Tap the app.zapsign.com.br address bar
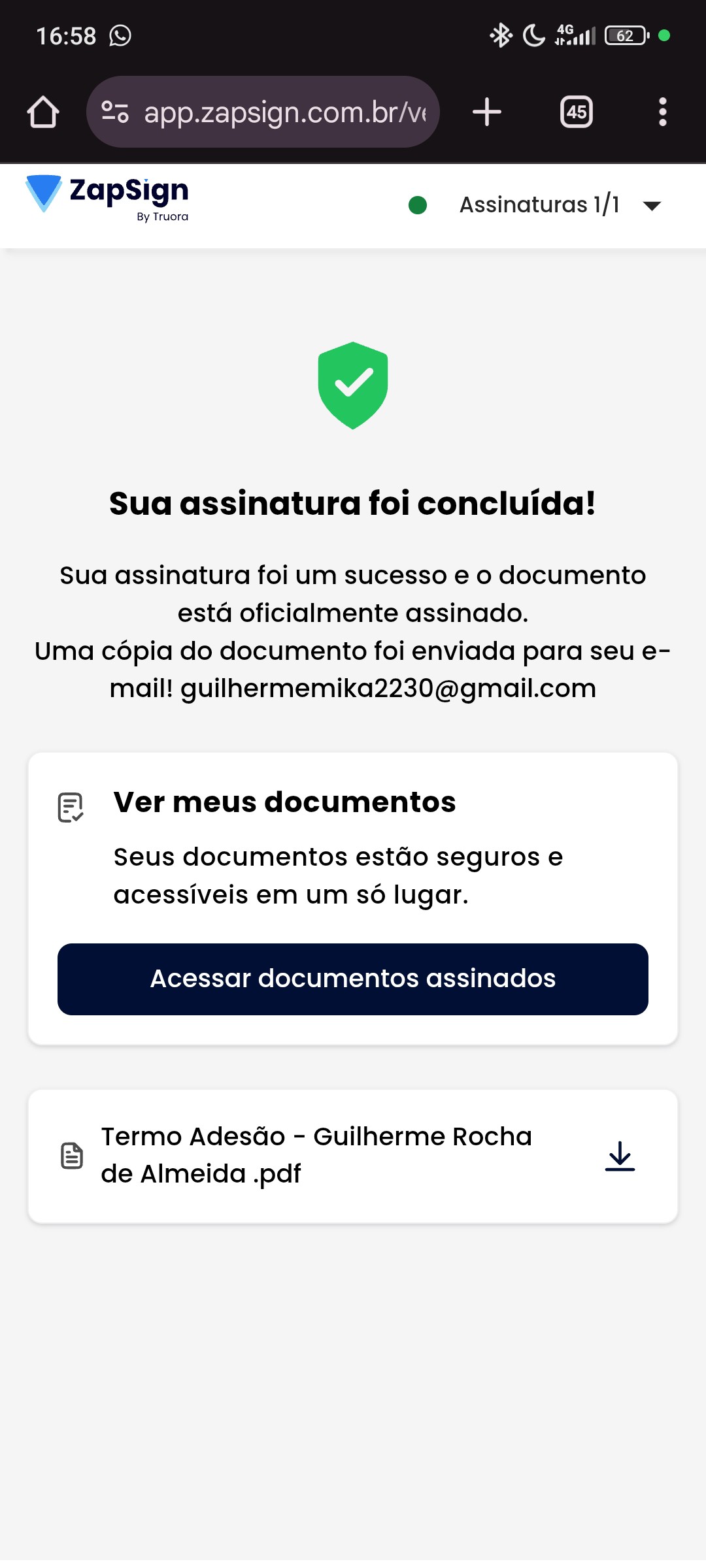Image resolution: width=706 pixels, height=1568 pixels. point(284,112)
